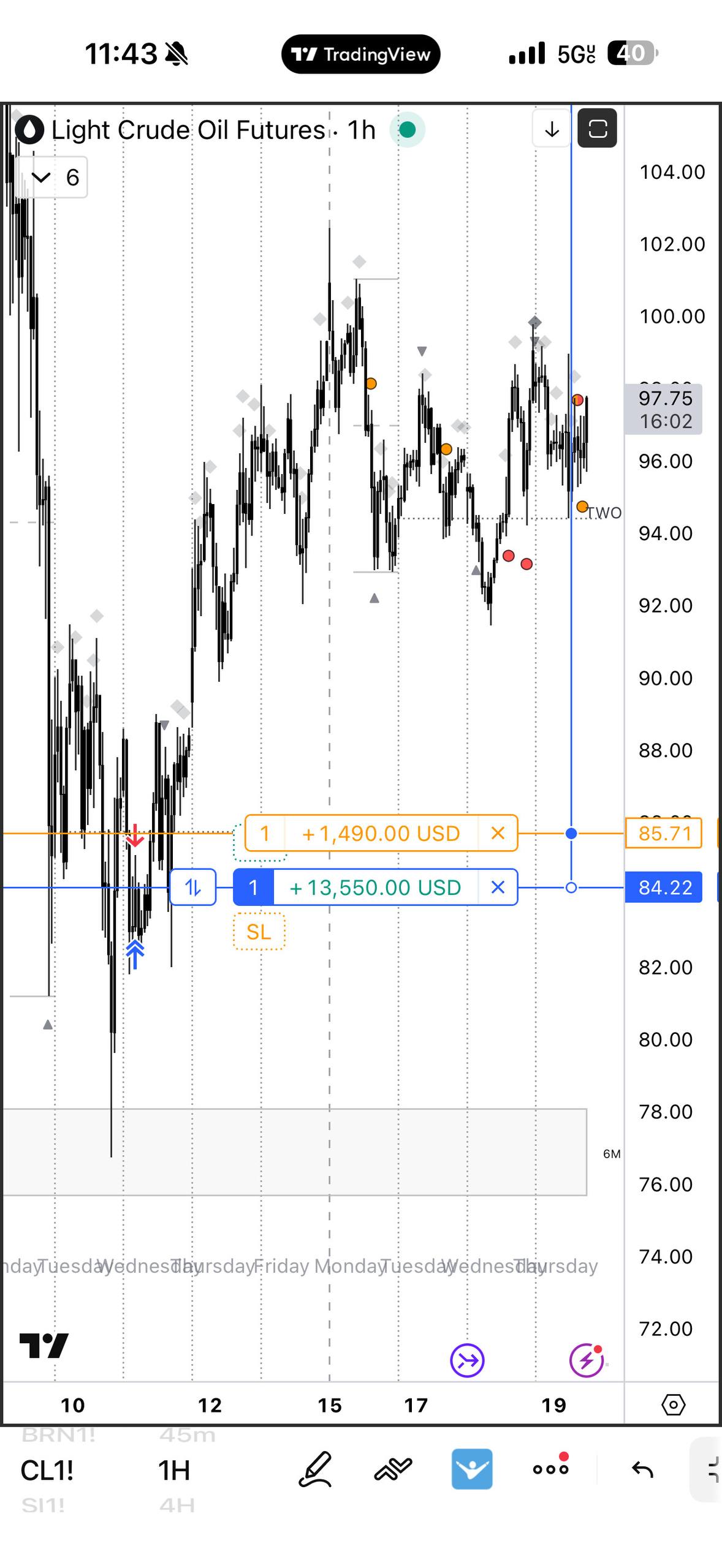Select the Light Crude Oil Futures title
The width and height of the screenshot is (722, 1568).
click(188, 130)
